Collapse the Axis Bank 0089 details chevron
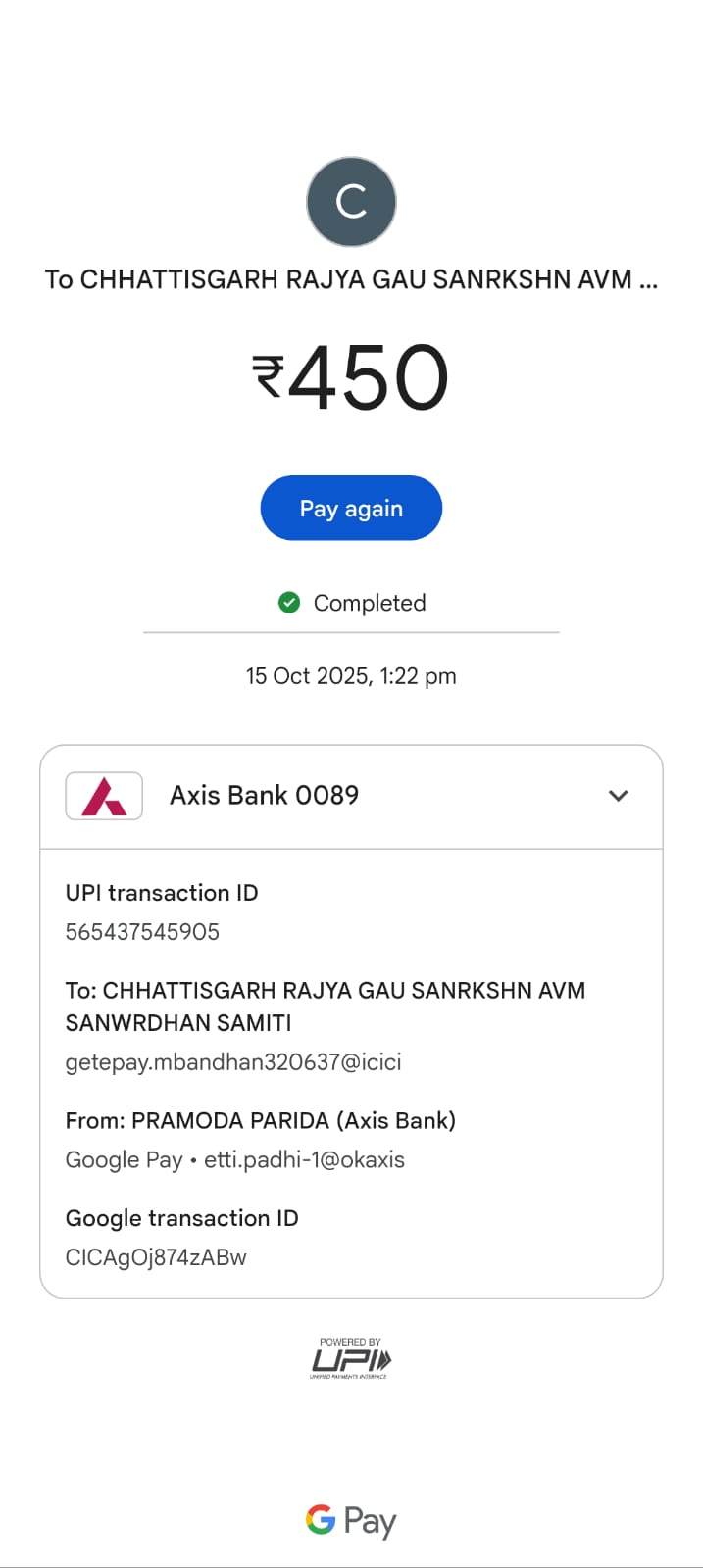Image resolution: width=703 pixels, height=1568 pixels. 618,795
